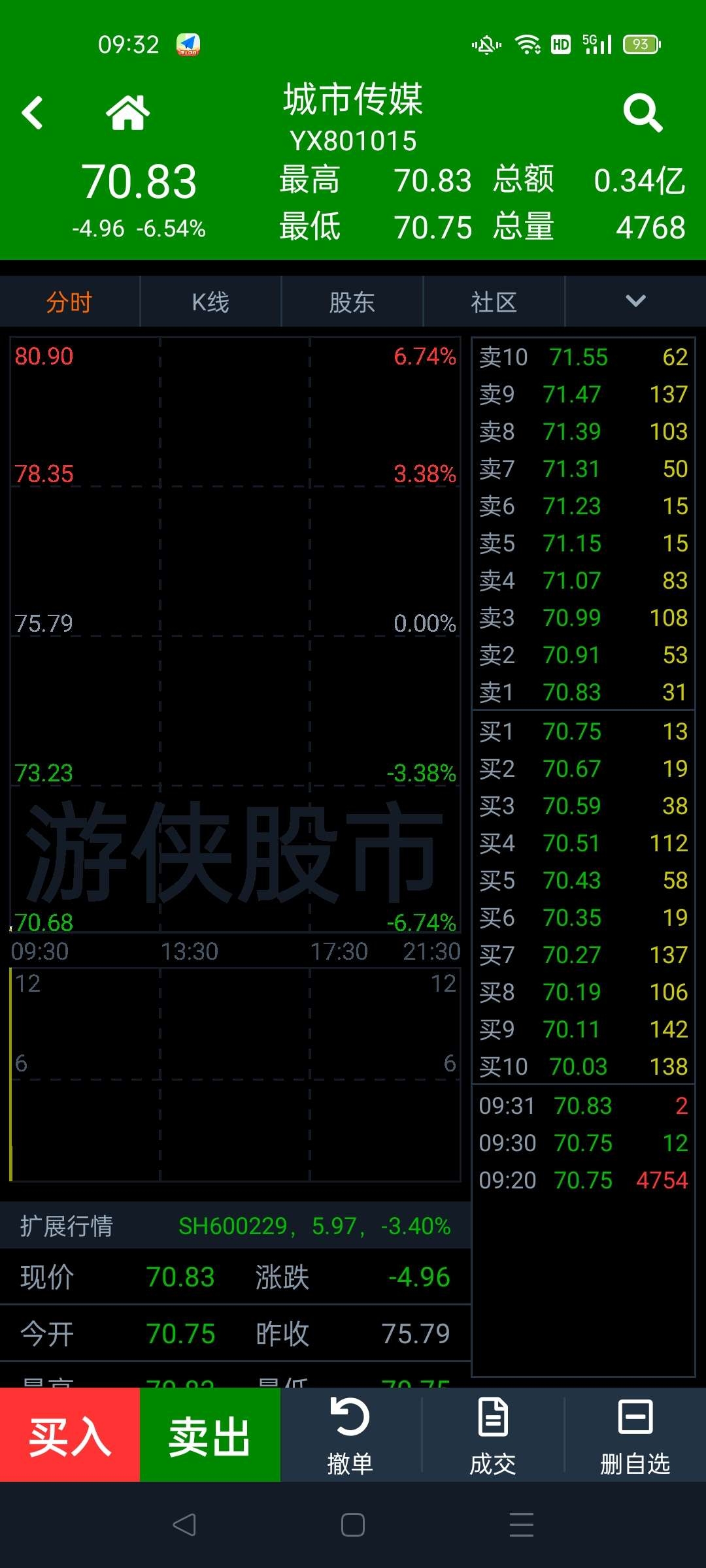The image size is (706, 1568).
Task: Tap the green 卖出 button
Action: pos(210,1435)
